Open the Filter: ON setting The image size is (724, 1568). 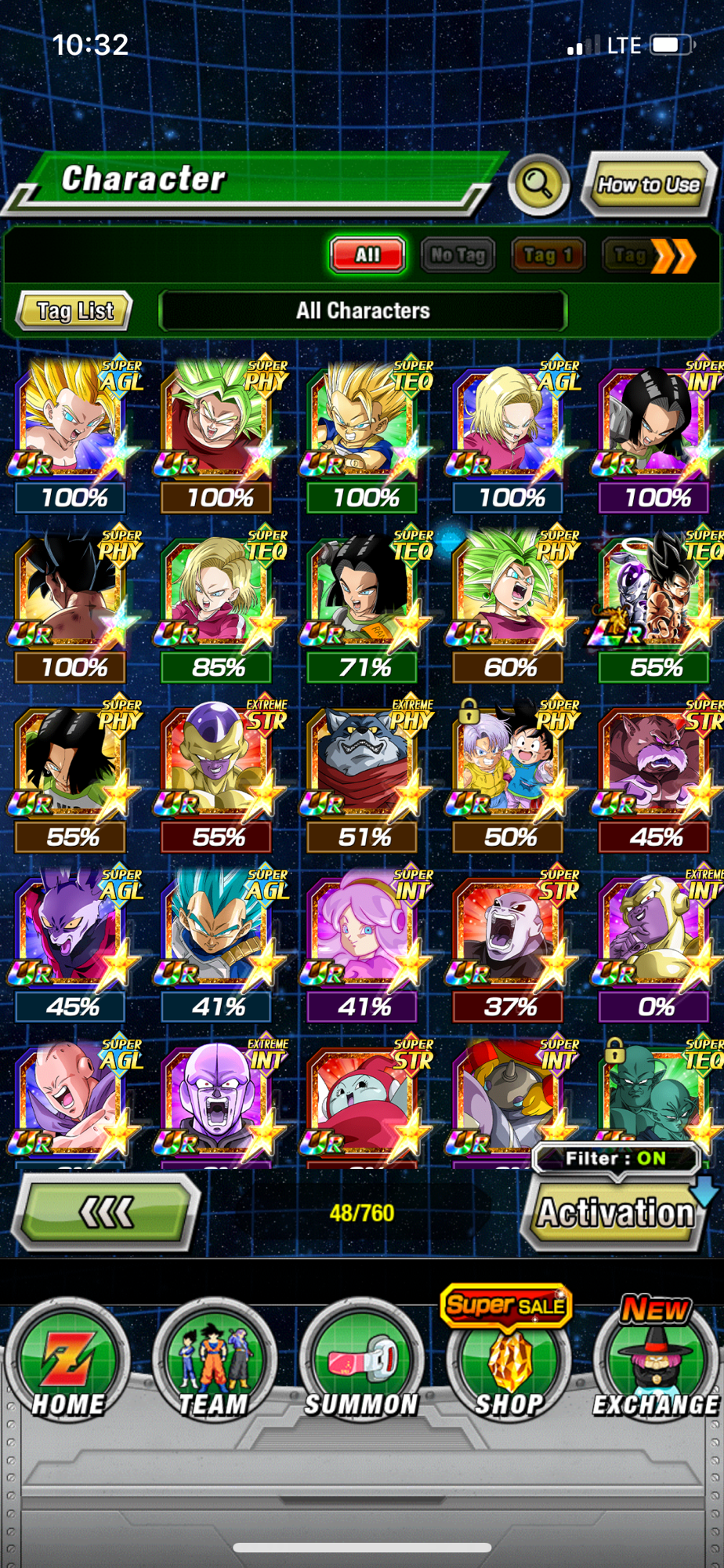tap(616, 1158)
